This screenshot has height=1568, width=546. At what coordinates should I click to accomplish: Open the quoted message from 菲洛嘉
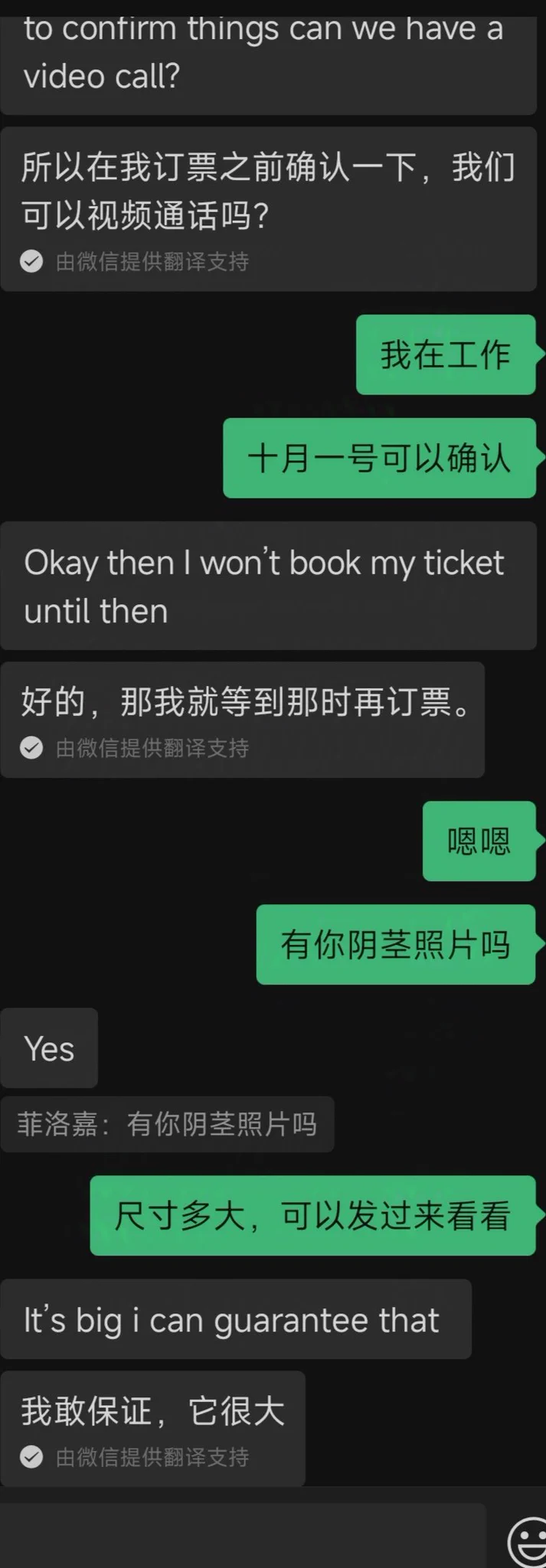[167, 1124]
